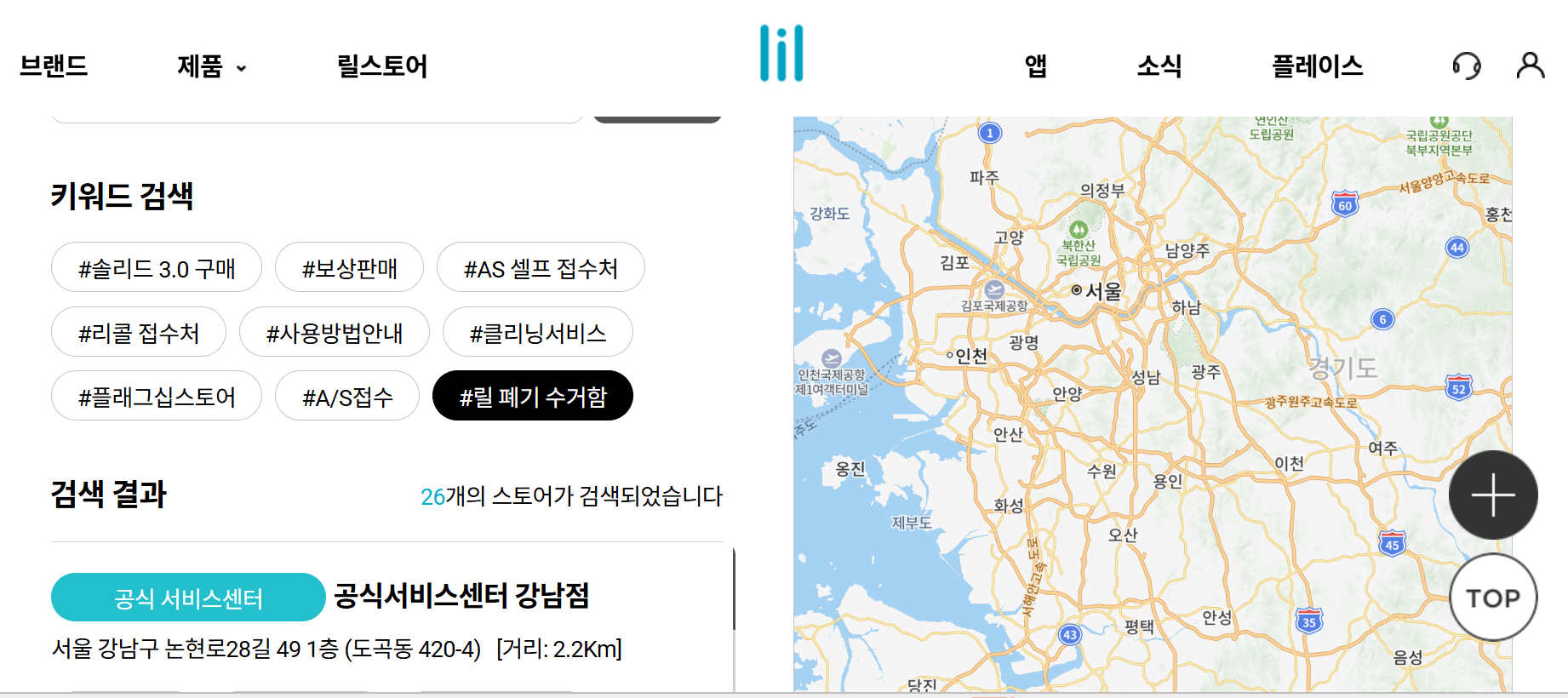Open the 공식서비스센터 강남점 result

click(461, 596)
